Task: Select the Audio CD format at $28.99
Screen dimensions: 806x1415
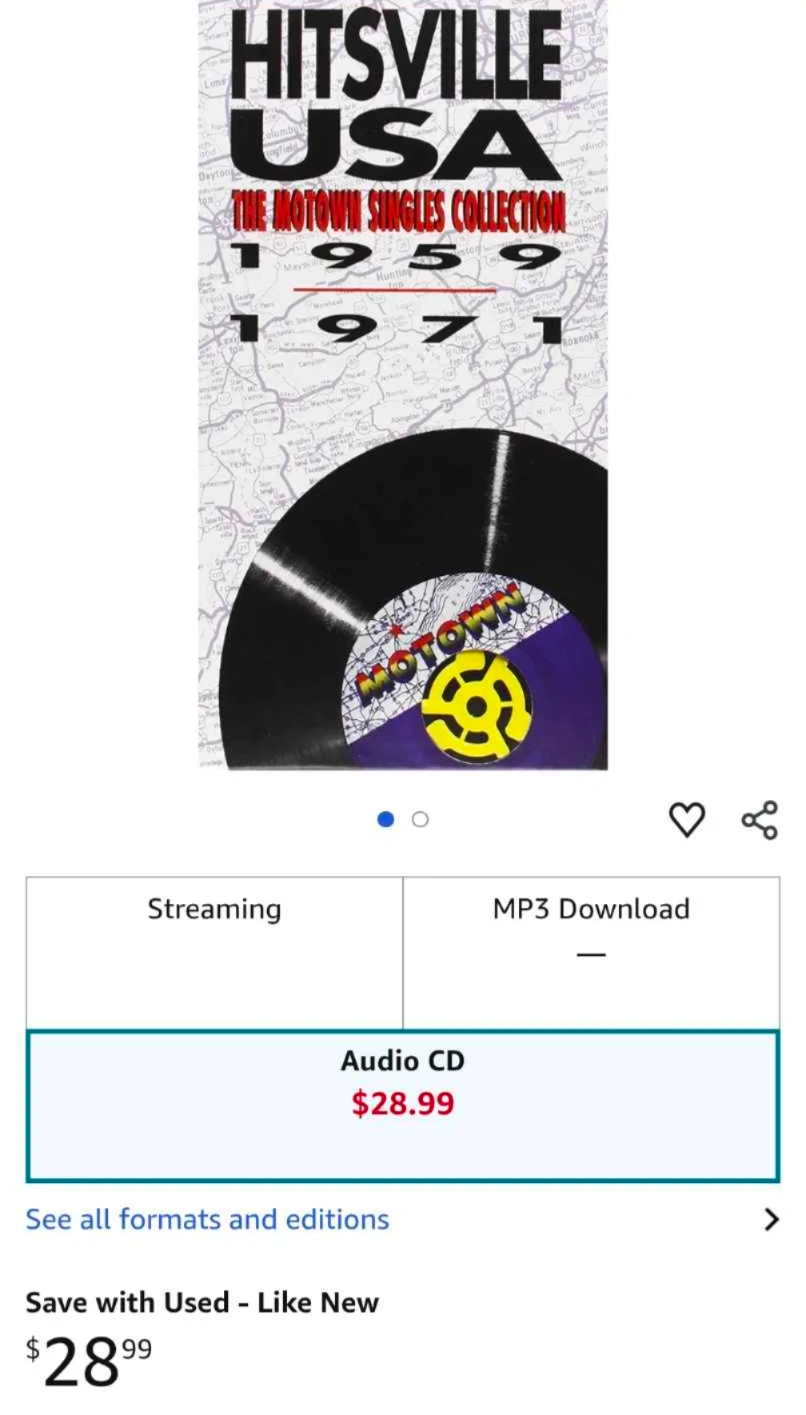Action: (x=403, y=1106)
